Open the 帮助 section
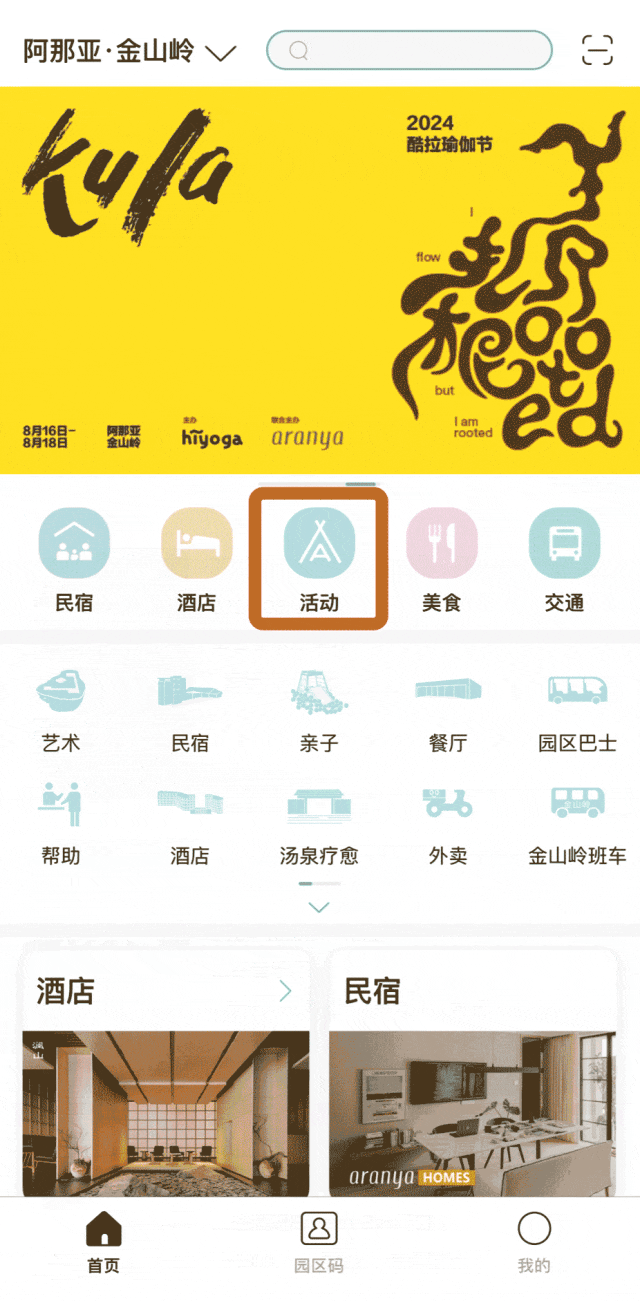The width and height of the screenshot is (640, 1301). [61, 823]
